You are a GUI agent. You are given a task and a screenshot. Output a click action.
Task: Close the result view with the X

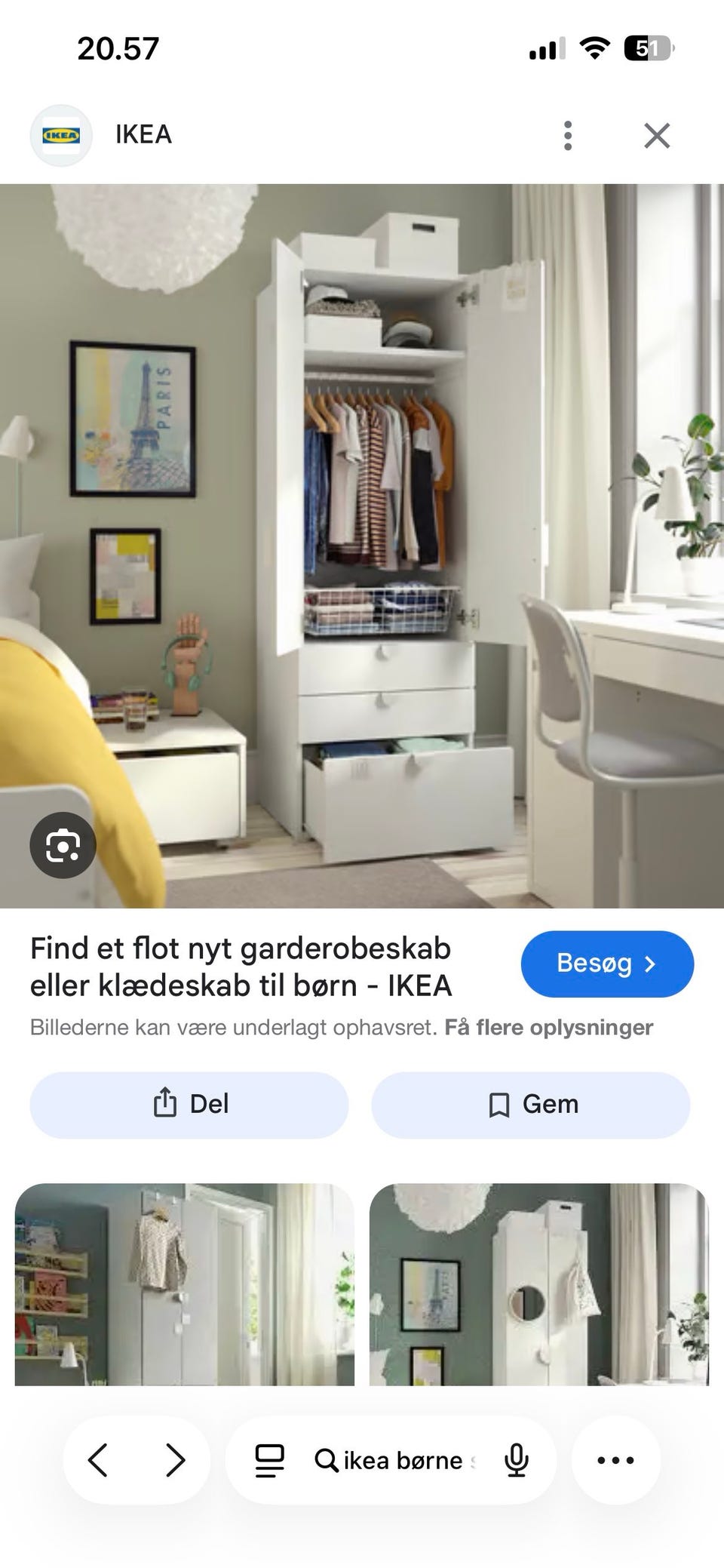click(657, 134)
